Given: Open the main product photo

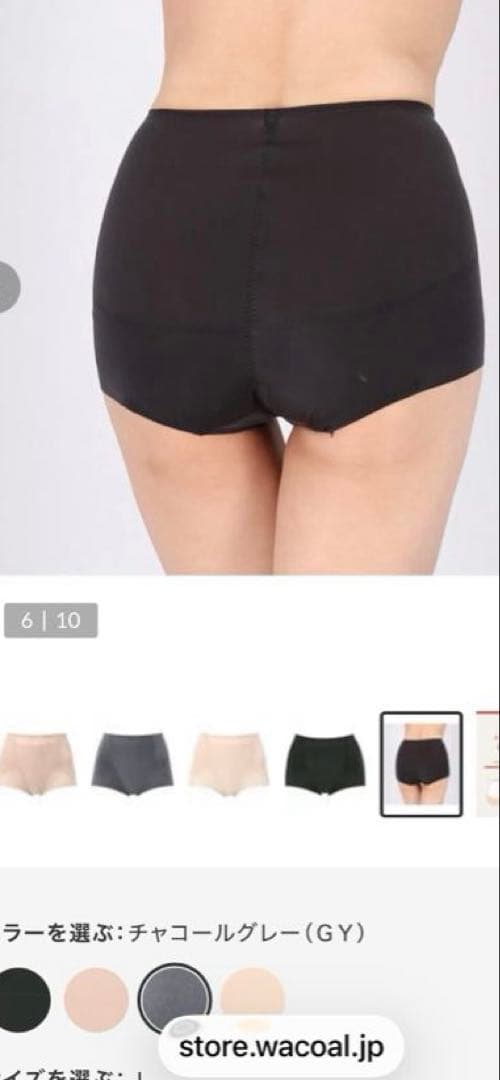Looking at the screenshot, I should tap(249, 287).
